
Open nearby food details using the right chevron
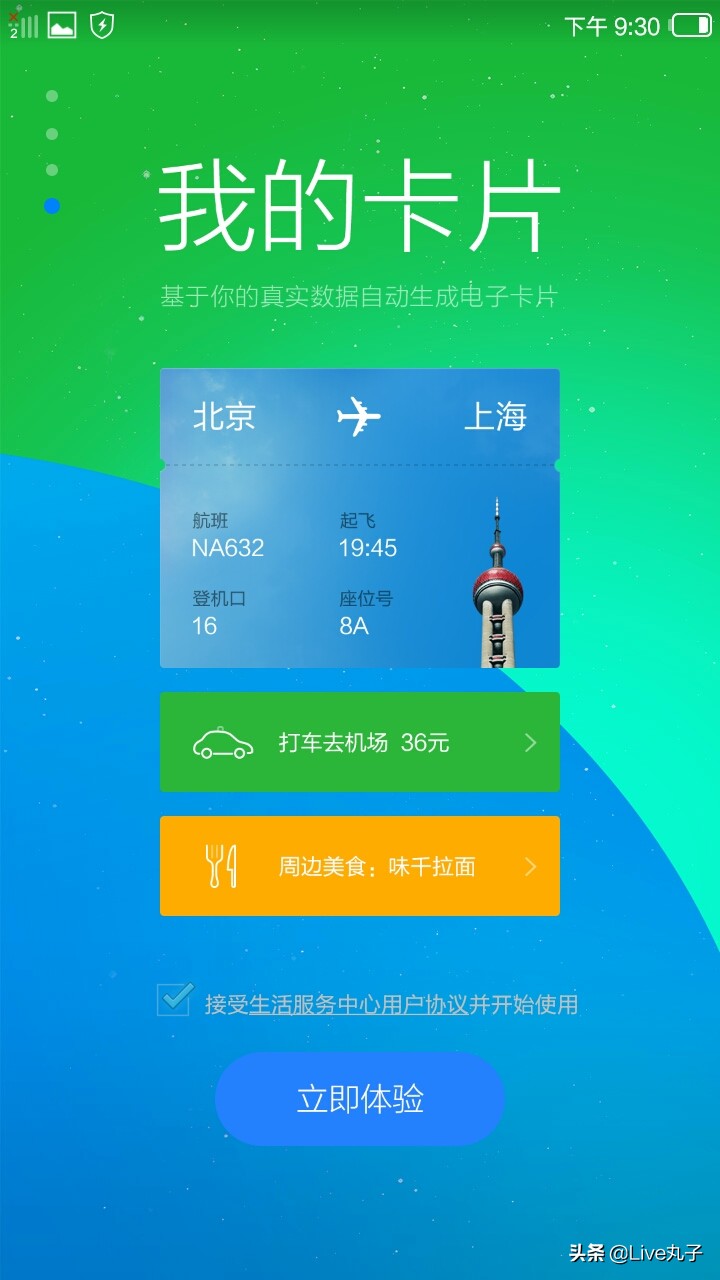(530, 865)
